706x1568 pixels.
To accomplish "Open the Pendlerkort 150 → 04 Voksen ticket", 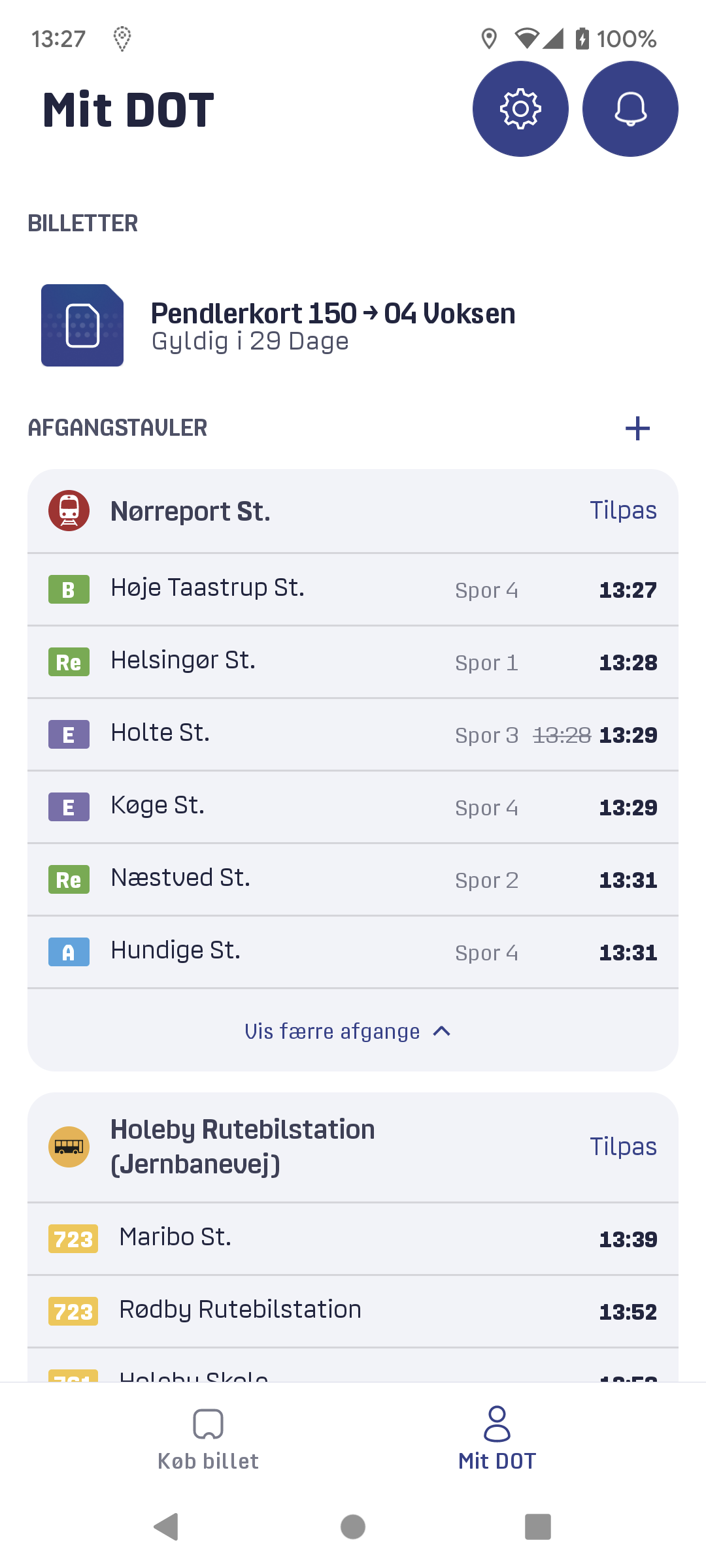I will tap(353, 325).
